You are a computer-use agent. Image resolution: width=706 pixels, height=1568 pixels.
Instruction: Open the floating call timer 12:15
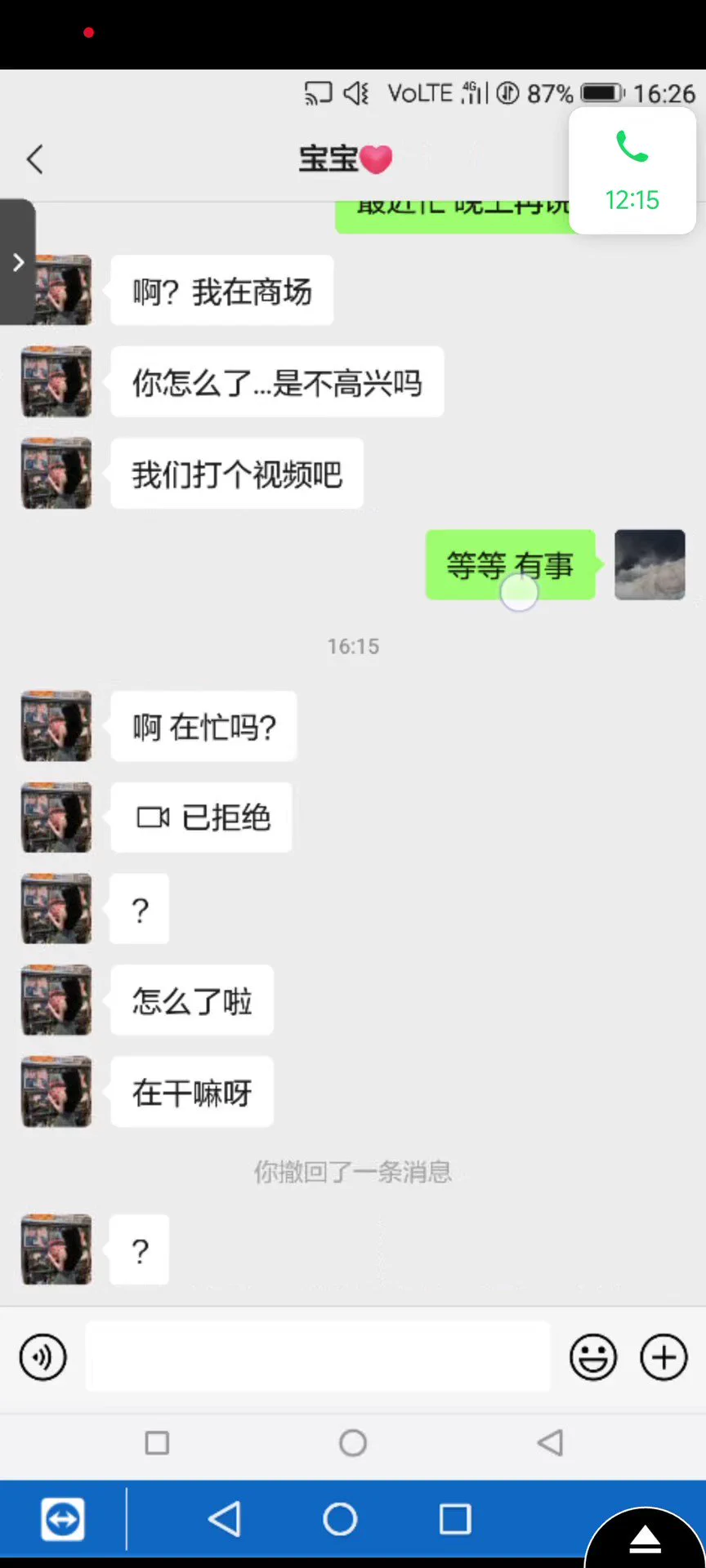[x=632, y=171]
